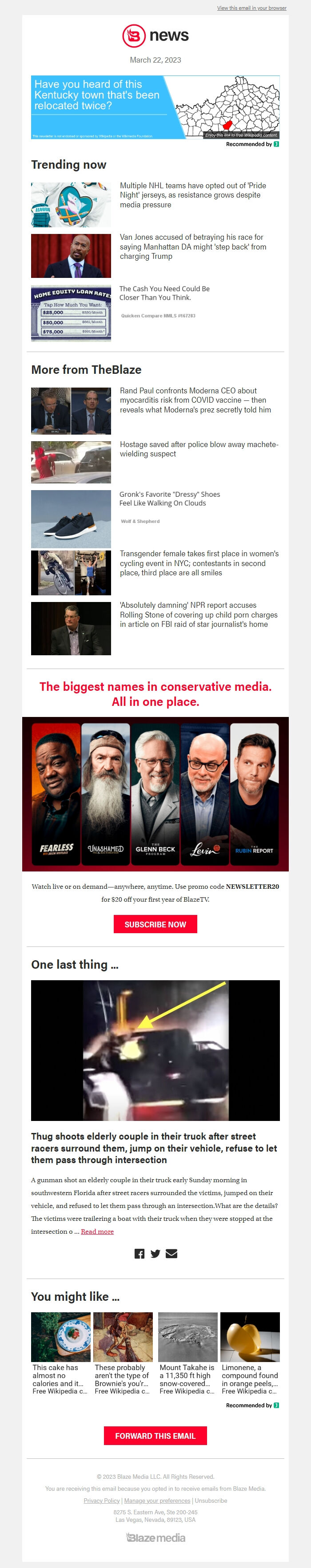Read the hostage saved from machete suspect story
Image resolution: width=311 pixels, height=1568 pixels.
(x=199, y=449)
